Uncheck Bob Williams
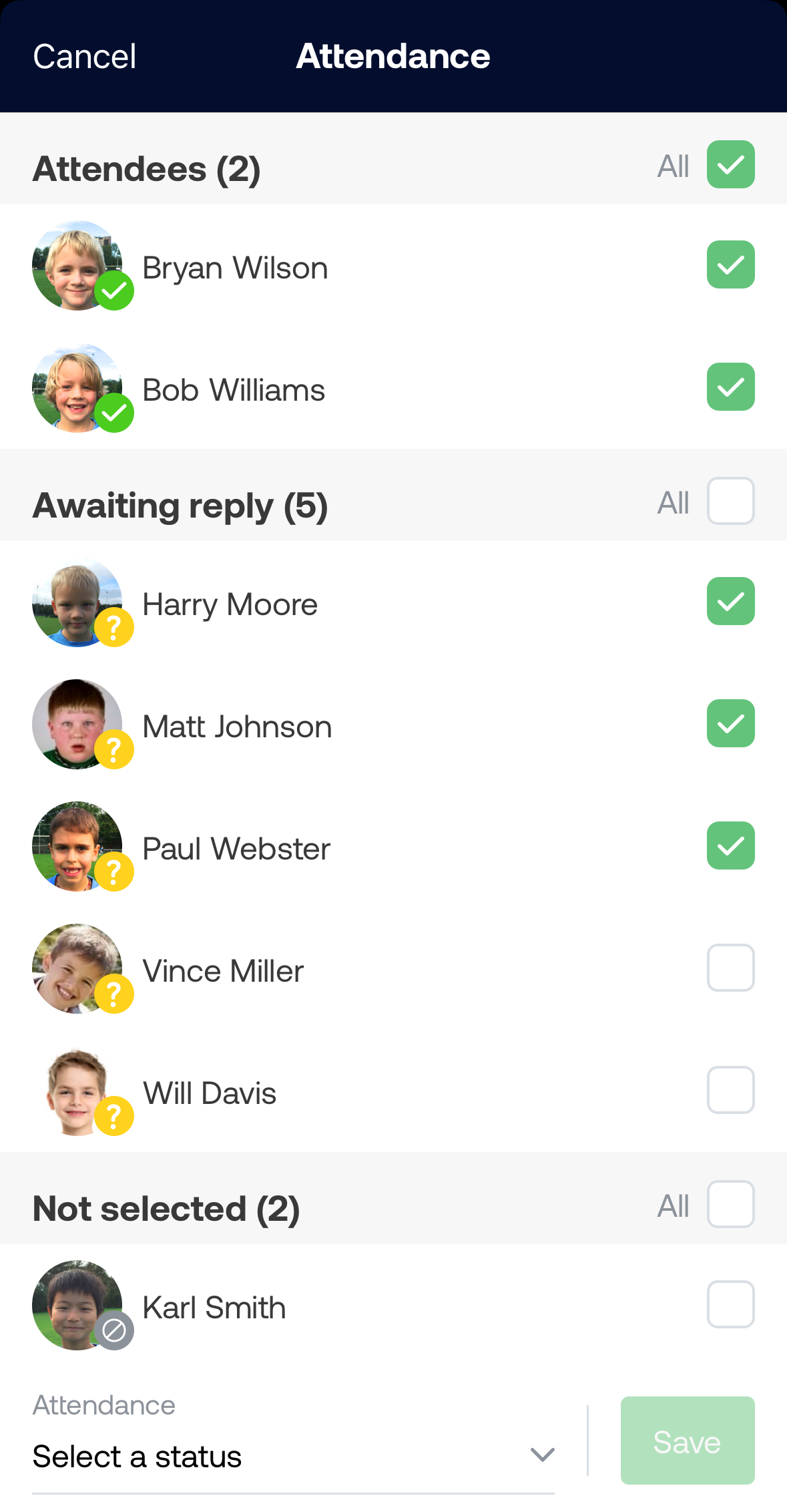 730,387
